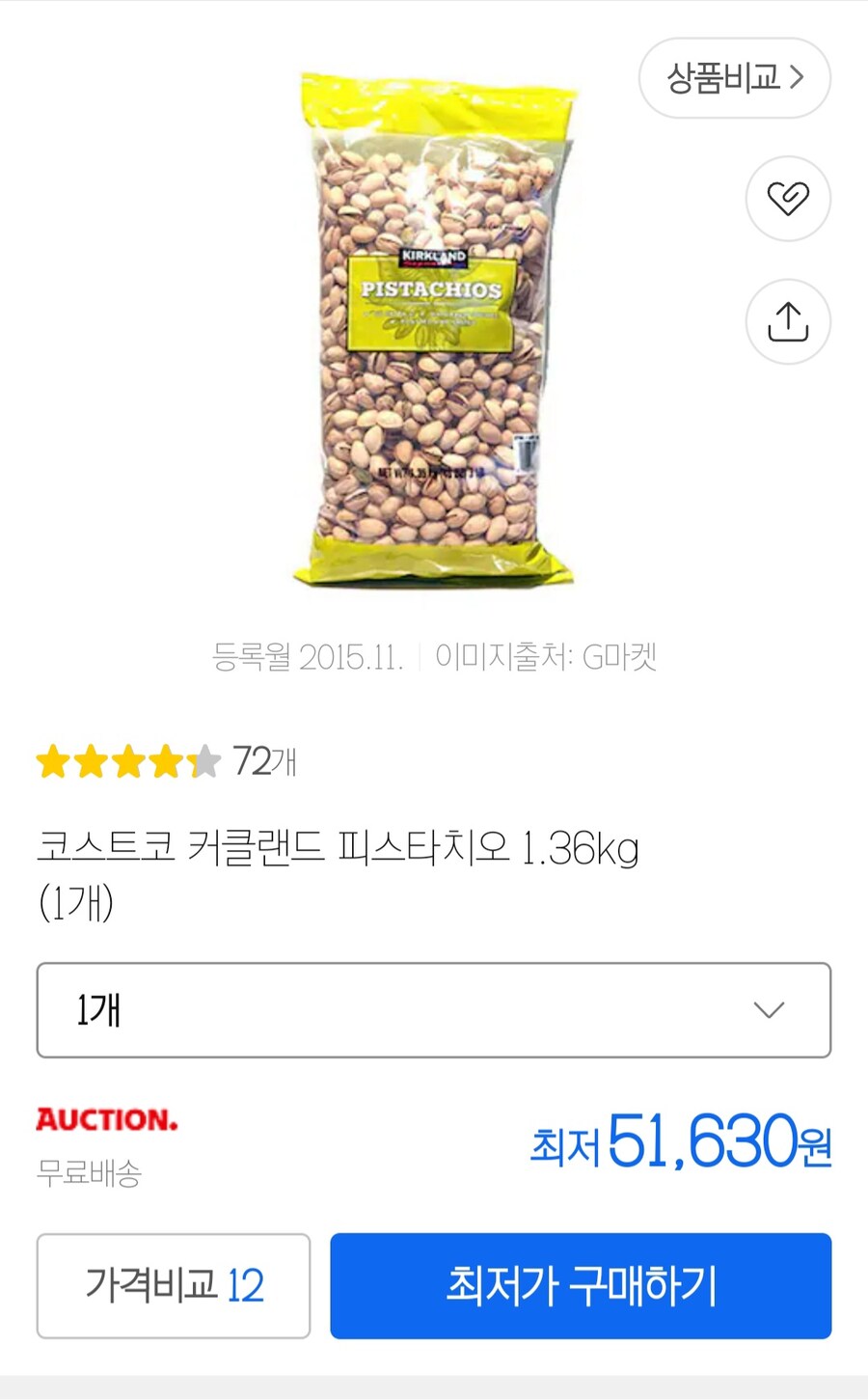The height and width of the screenshot is (1400, 868).
Task: Expand the quantity selector chevron
Action: pos(769,1010)
